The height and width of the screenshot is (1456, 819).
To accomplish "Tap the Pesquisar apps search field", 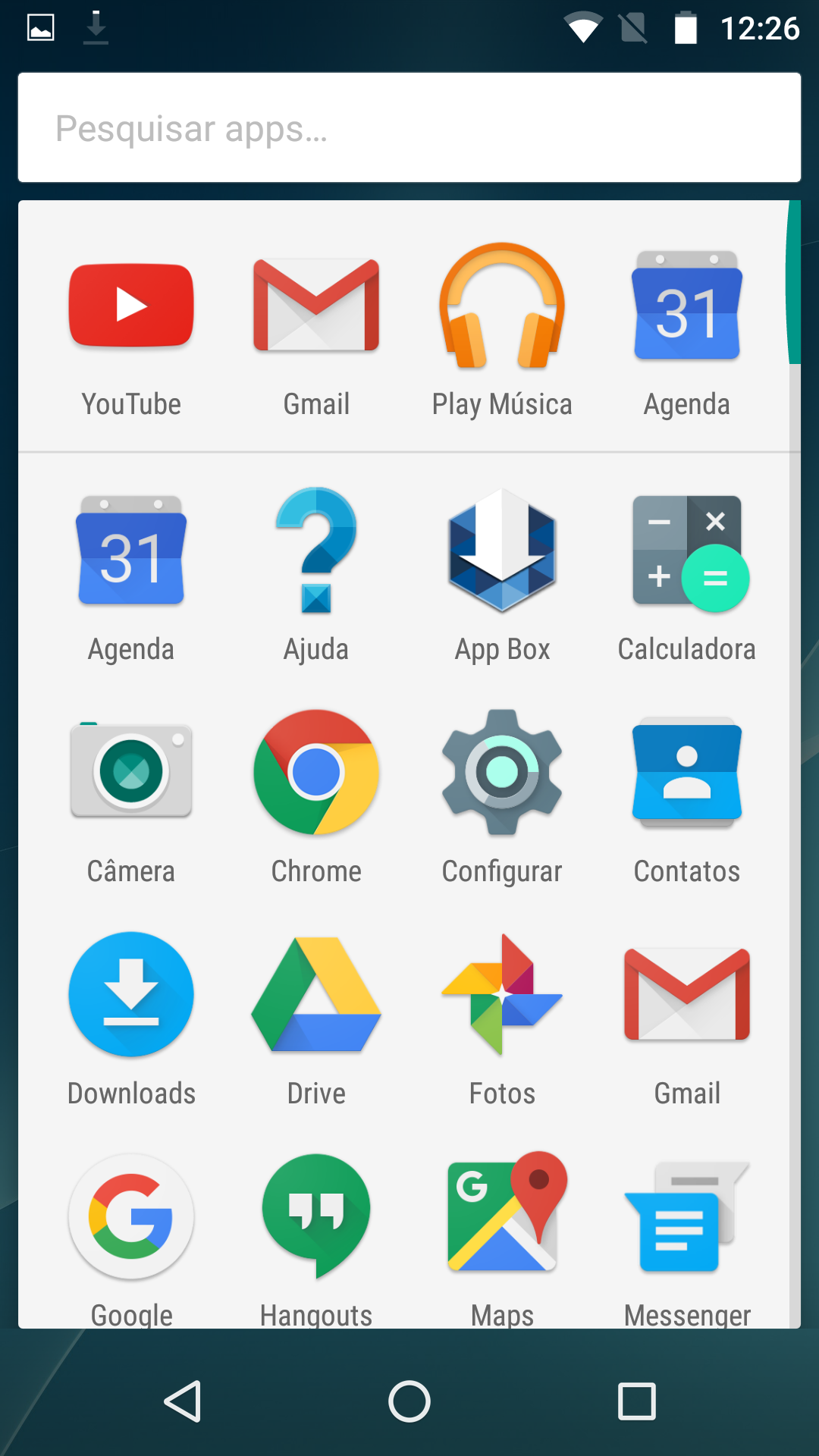I will 409,127.
